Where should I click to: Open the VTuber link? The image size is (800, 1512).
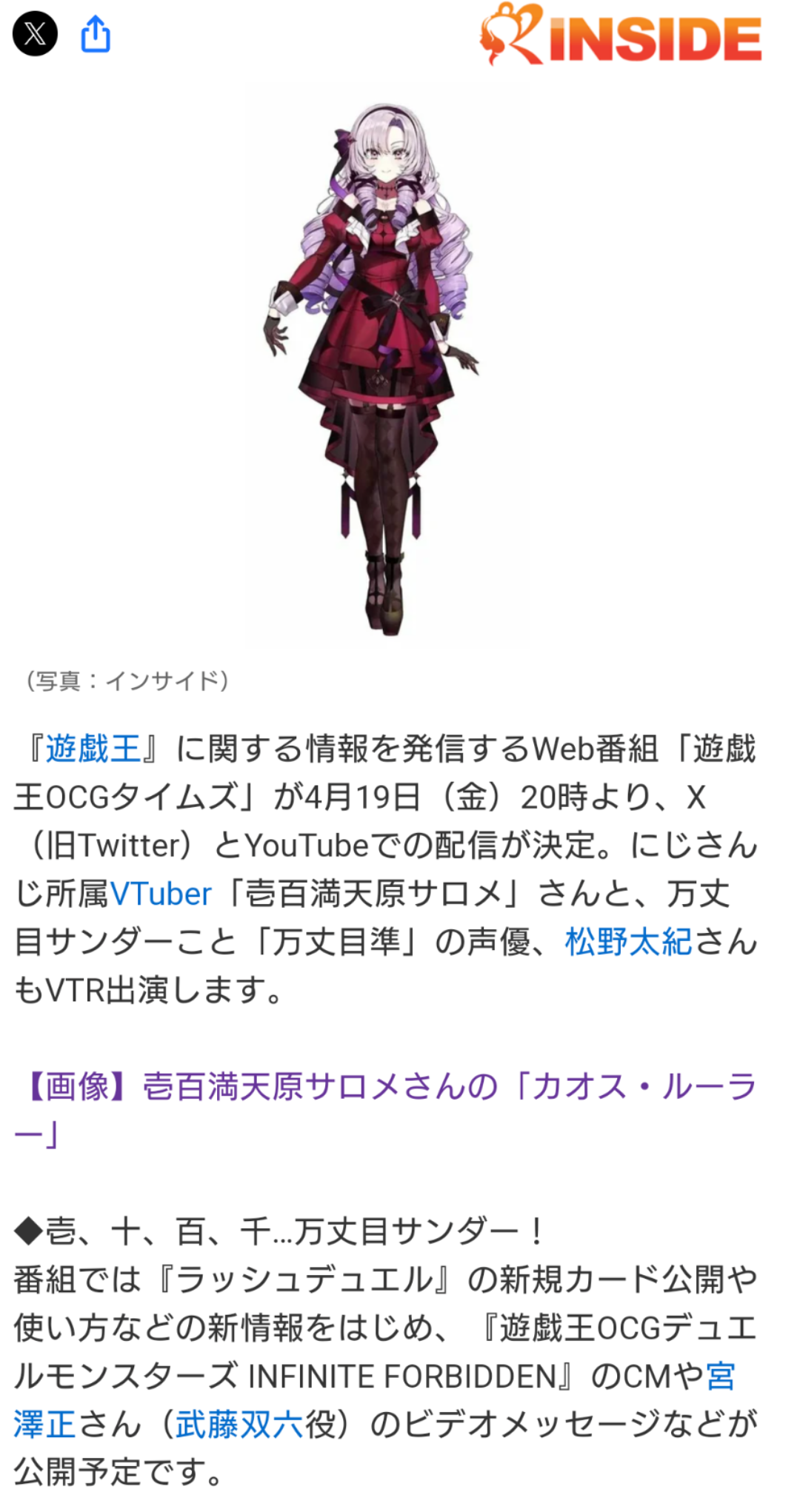coord(161,893)
